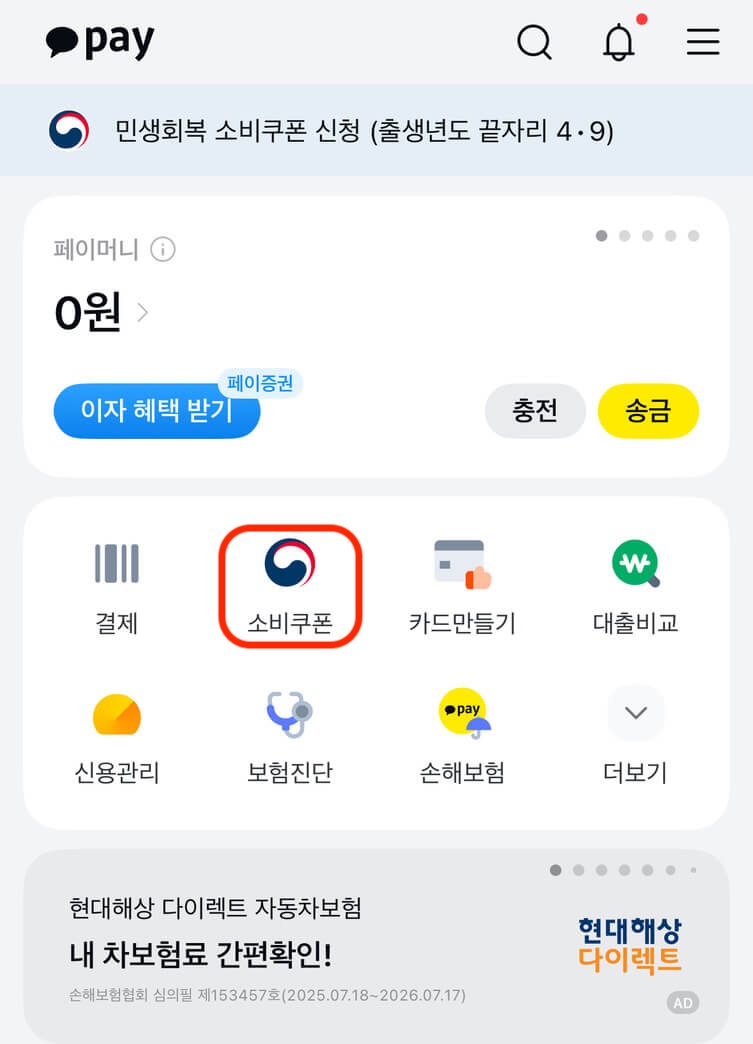Open the search magnifier icon
753x1044 pixels.
coord(535,42)
